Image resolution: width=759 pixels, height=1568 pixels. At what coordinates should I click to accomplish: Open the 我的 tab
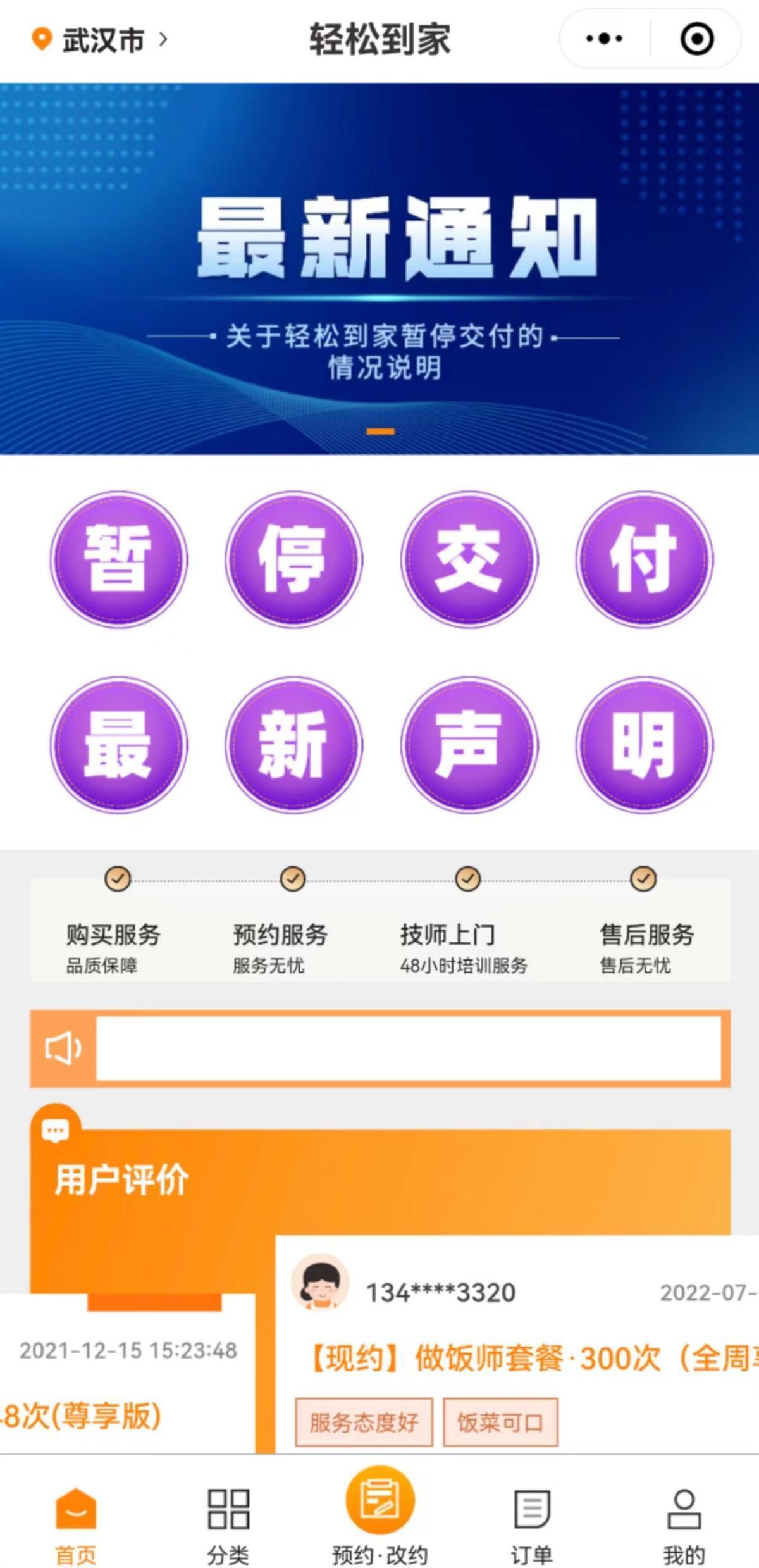pyautogui.click(x=683, y=1524)
